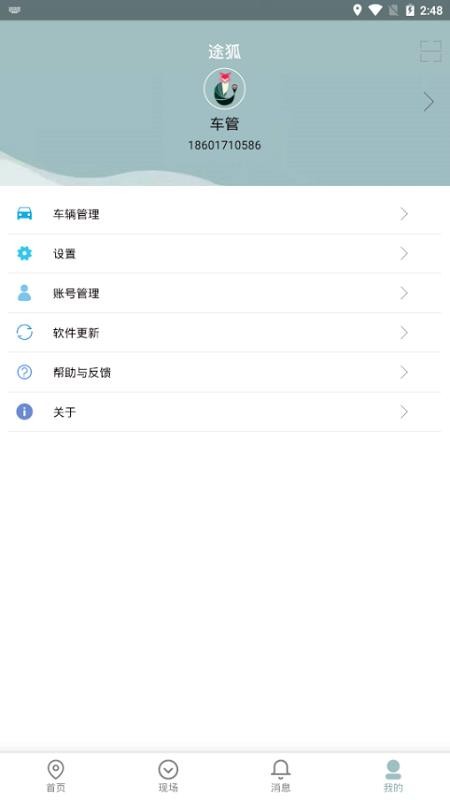The image size is (450, 800).
Task: View the 关于 about page
Action: pyautogui.click(x=224, y=412)
